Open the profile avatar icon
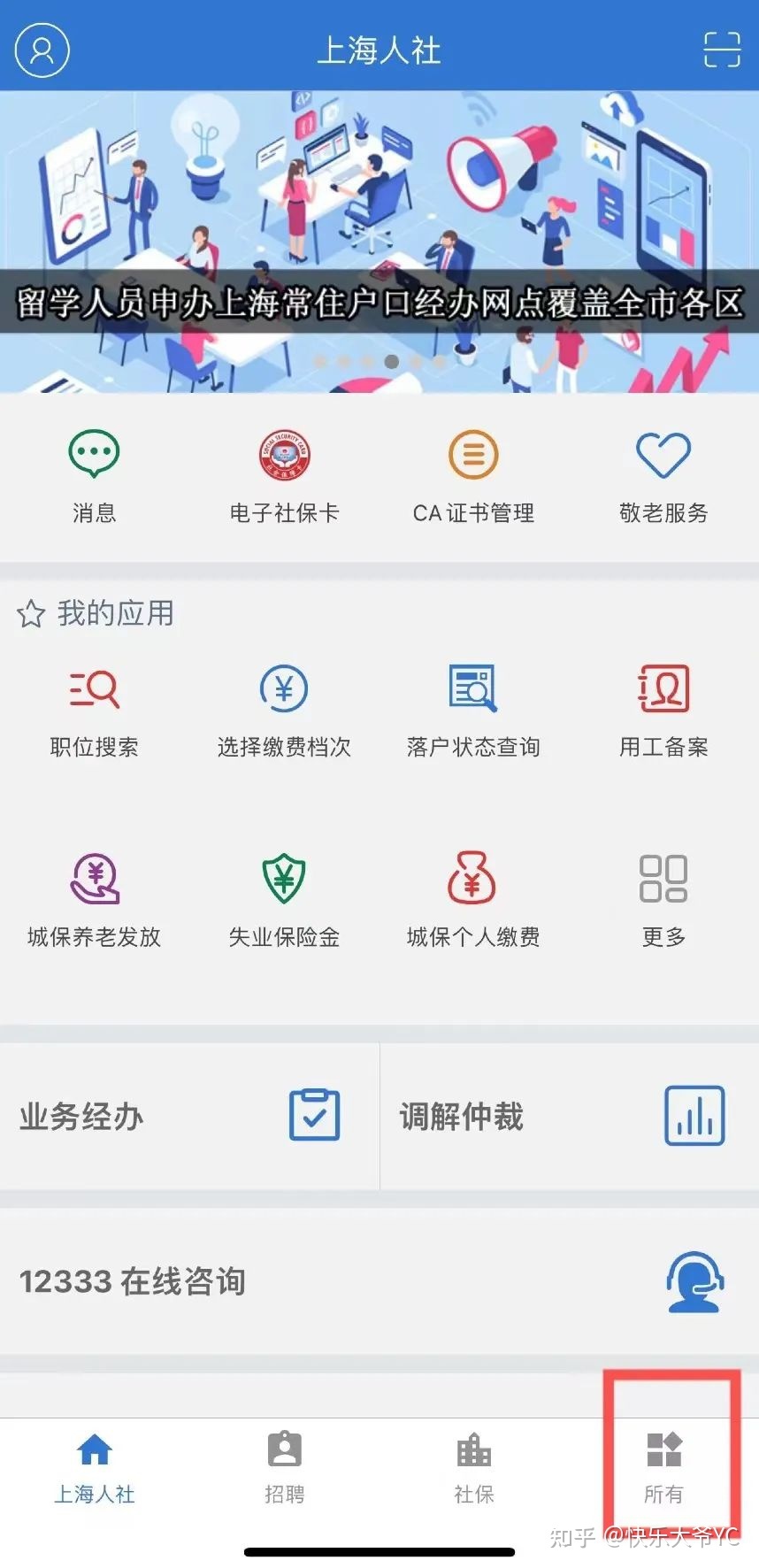 (x=42, y=50)
